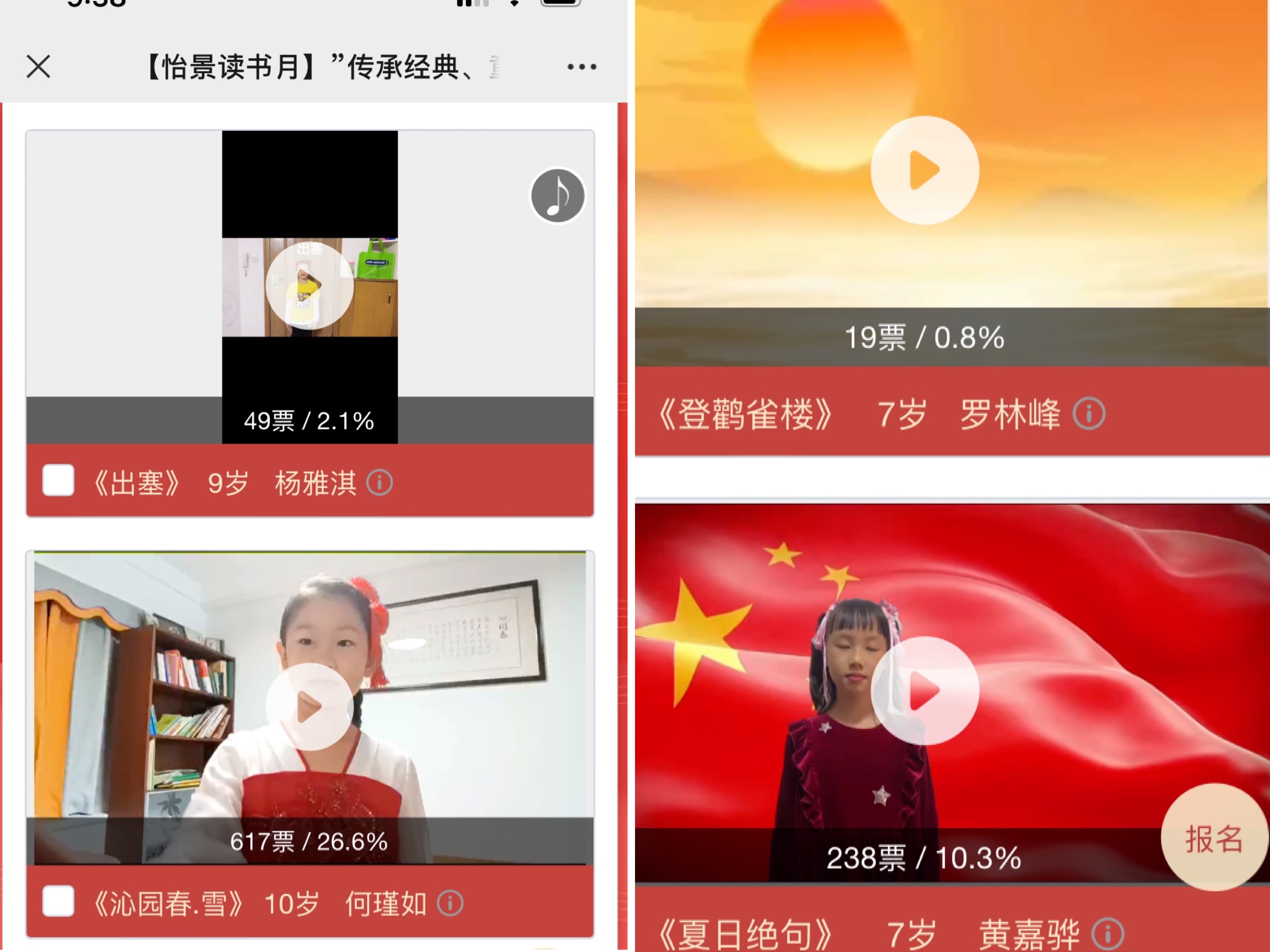Check the vote box for 《出塞》 杨雅淇
The width and height of the screenshot is (1270, 952).
pyautogui.click(x=59, y=480)
